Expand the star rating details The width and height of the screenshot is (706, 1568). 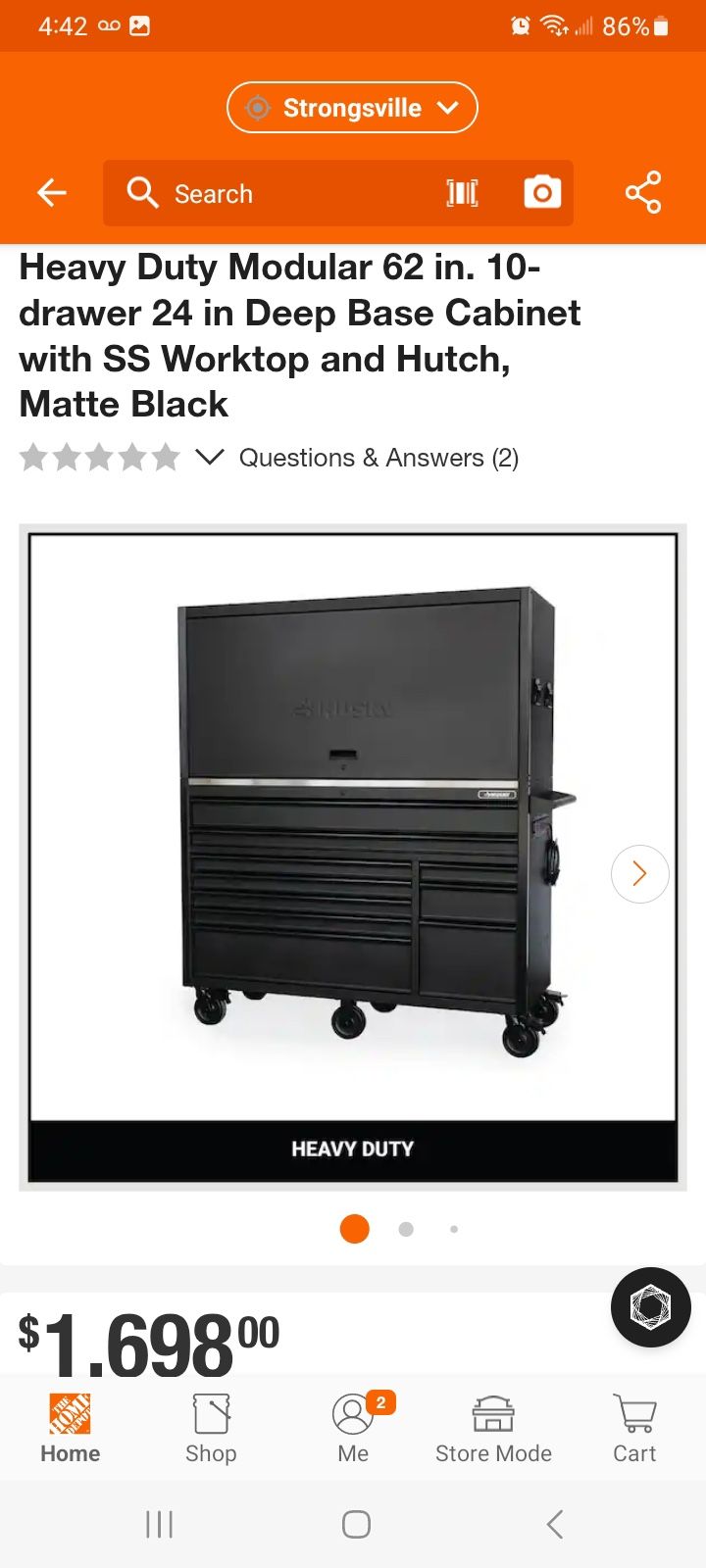[210, 457]
